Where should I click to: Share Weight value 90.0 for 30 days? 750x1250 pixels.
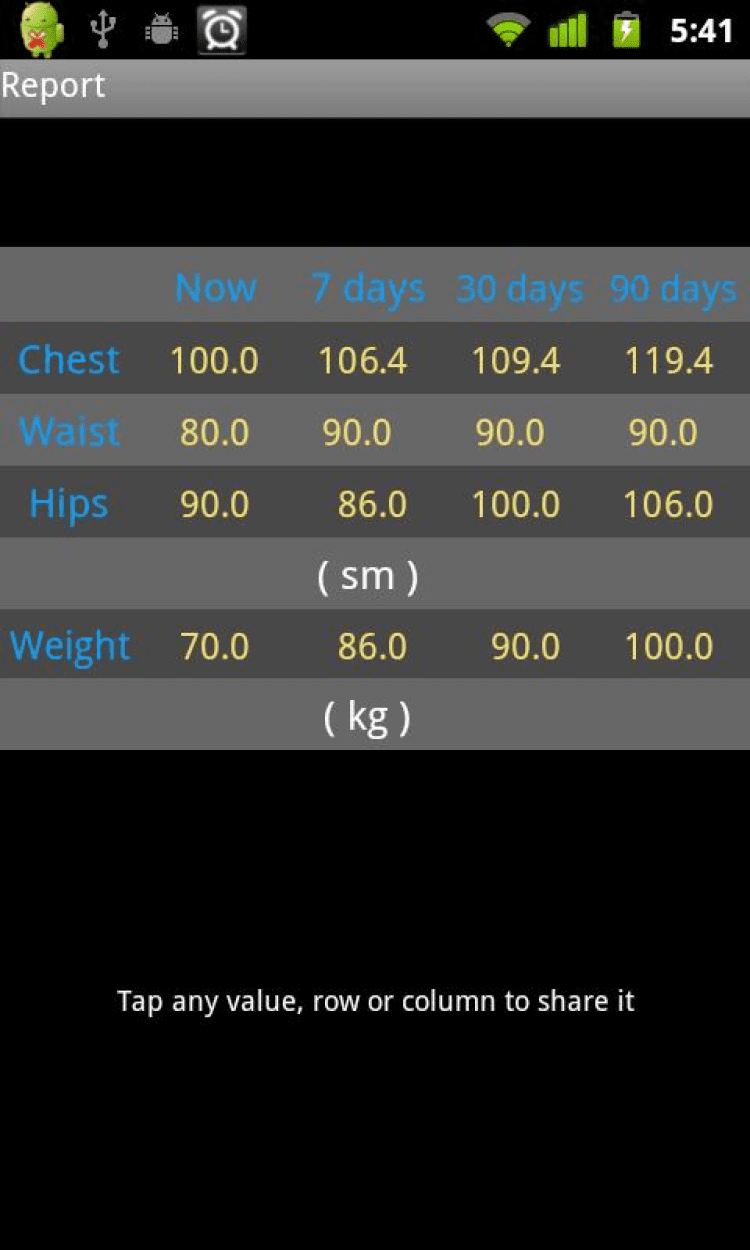[x=525, y=647]
